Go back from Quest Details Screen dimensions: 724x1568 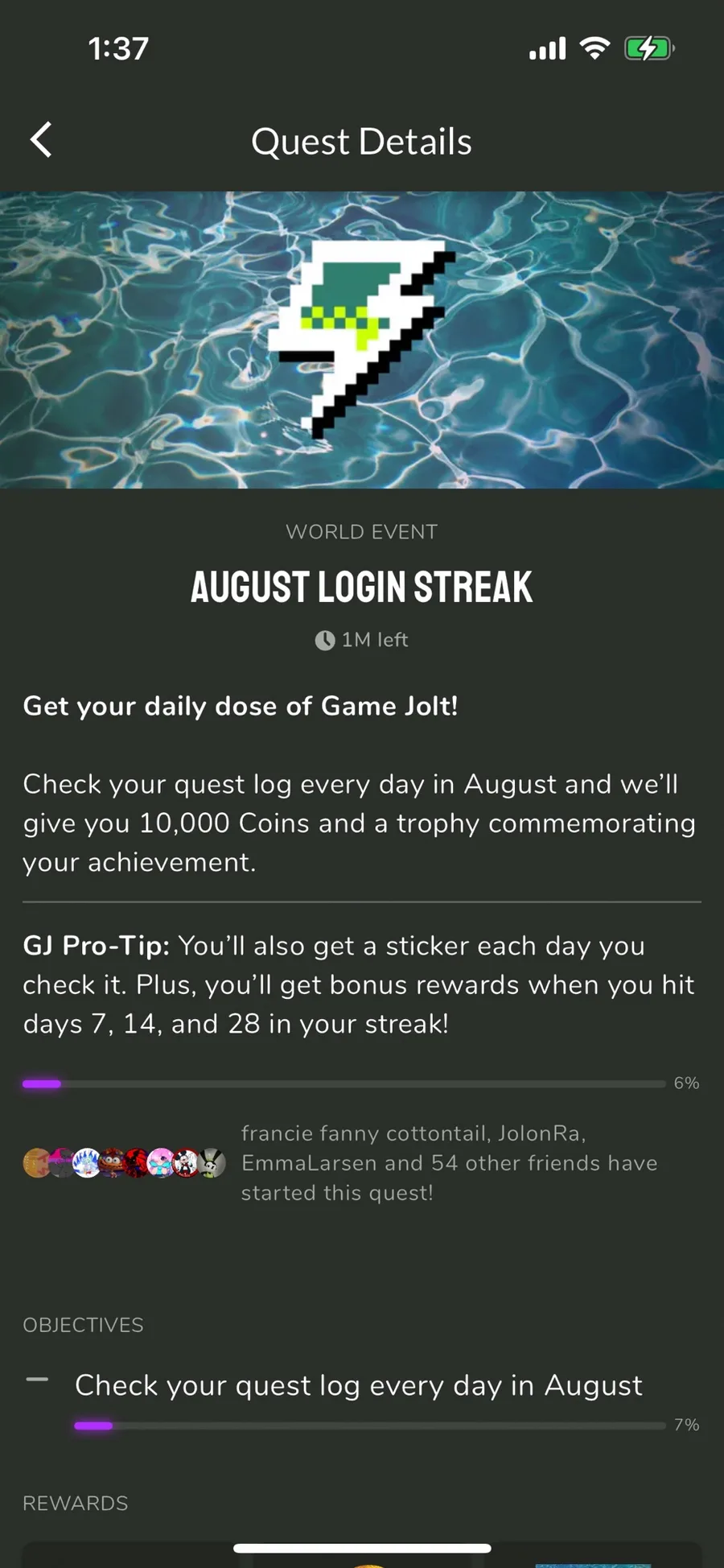click(41, 140)
